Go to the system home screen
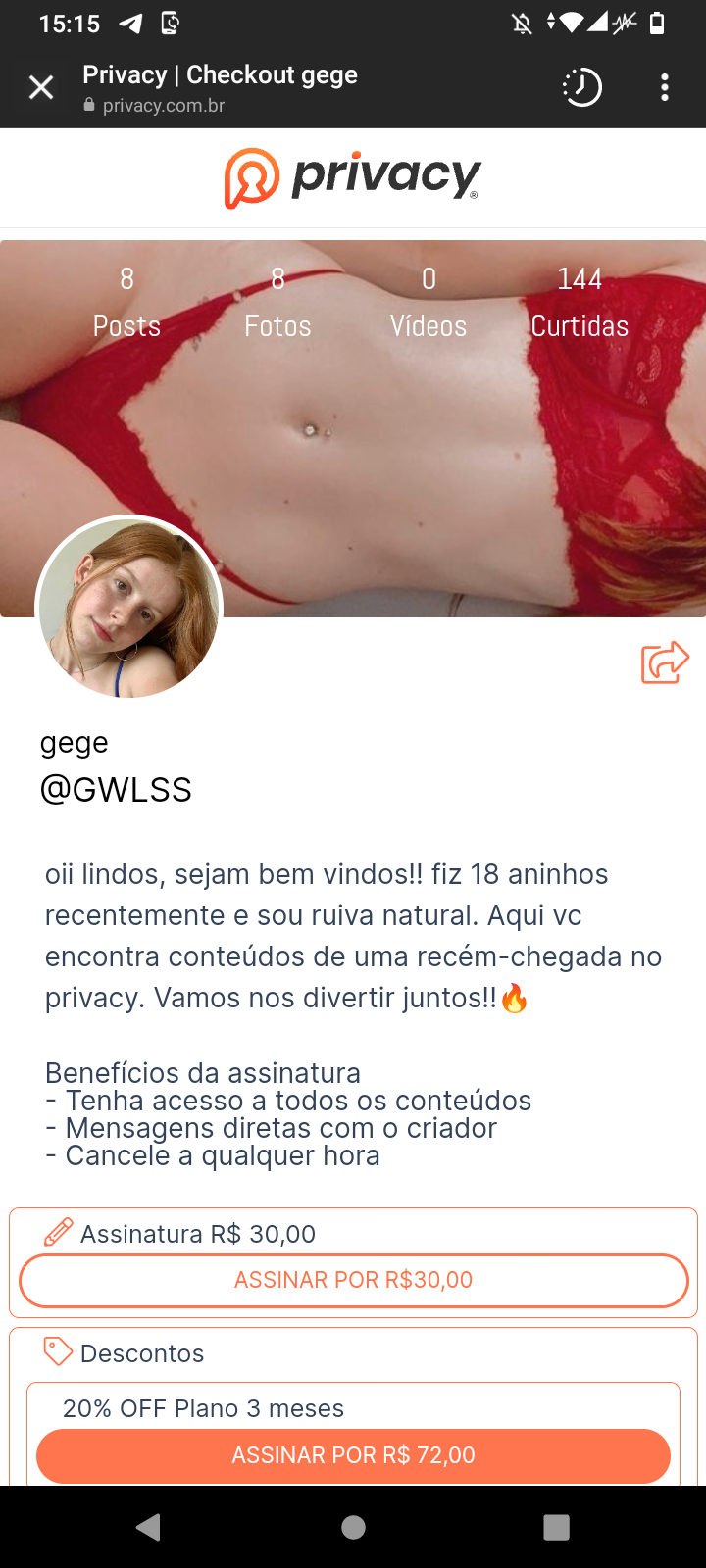Image resolution: width=706 pixels, height=1568 pixels. 353,1527
